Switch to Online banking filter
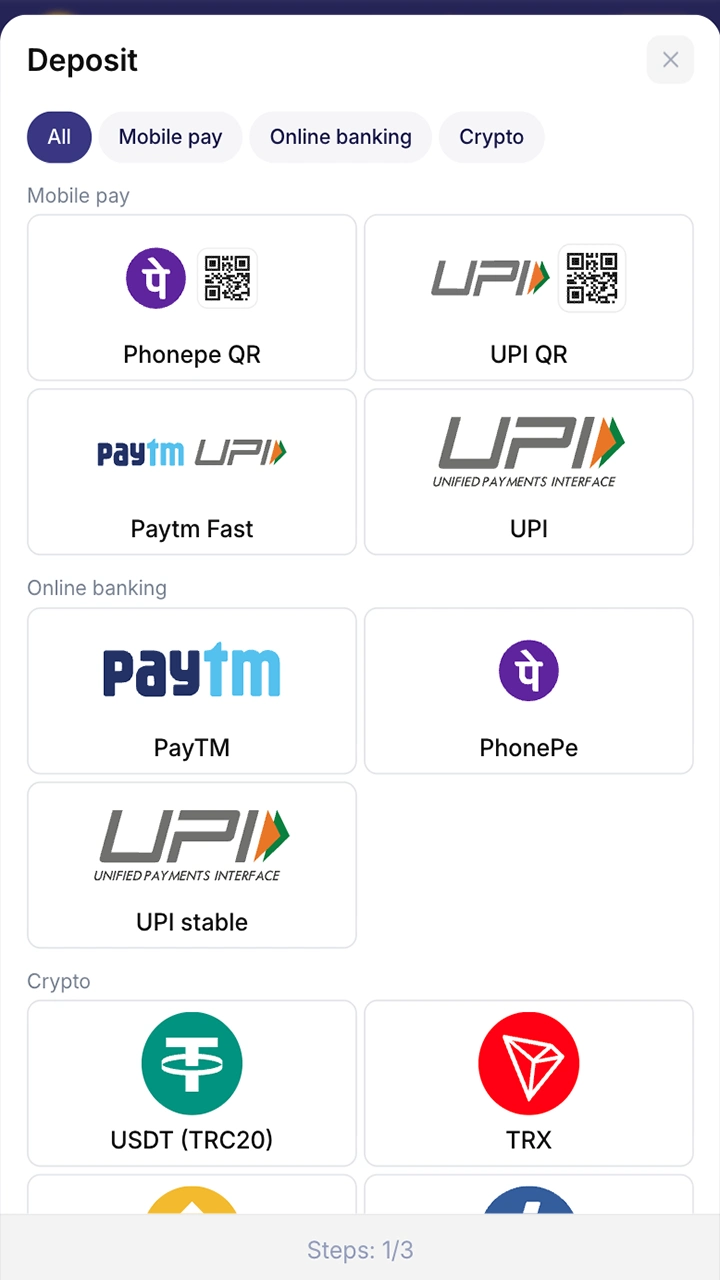This screenshot has width=720, height=1280. (340, 137)
